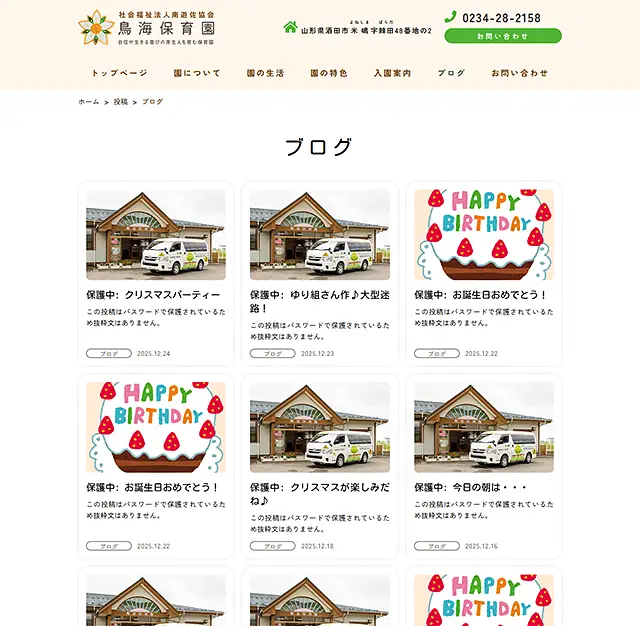Tap the ブログ tag under 今日の朝は・・・ post
Image resolution: width=640 pixels, height=626 pixels.
click(x=436, y=546)
